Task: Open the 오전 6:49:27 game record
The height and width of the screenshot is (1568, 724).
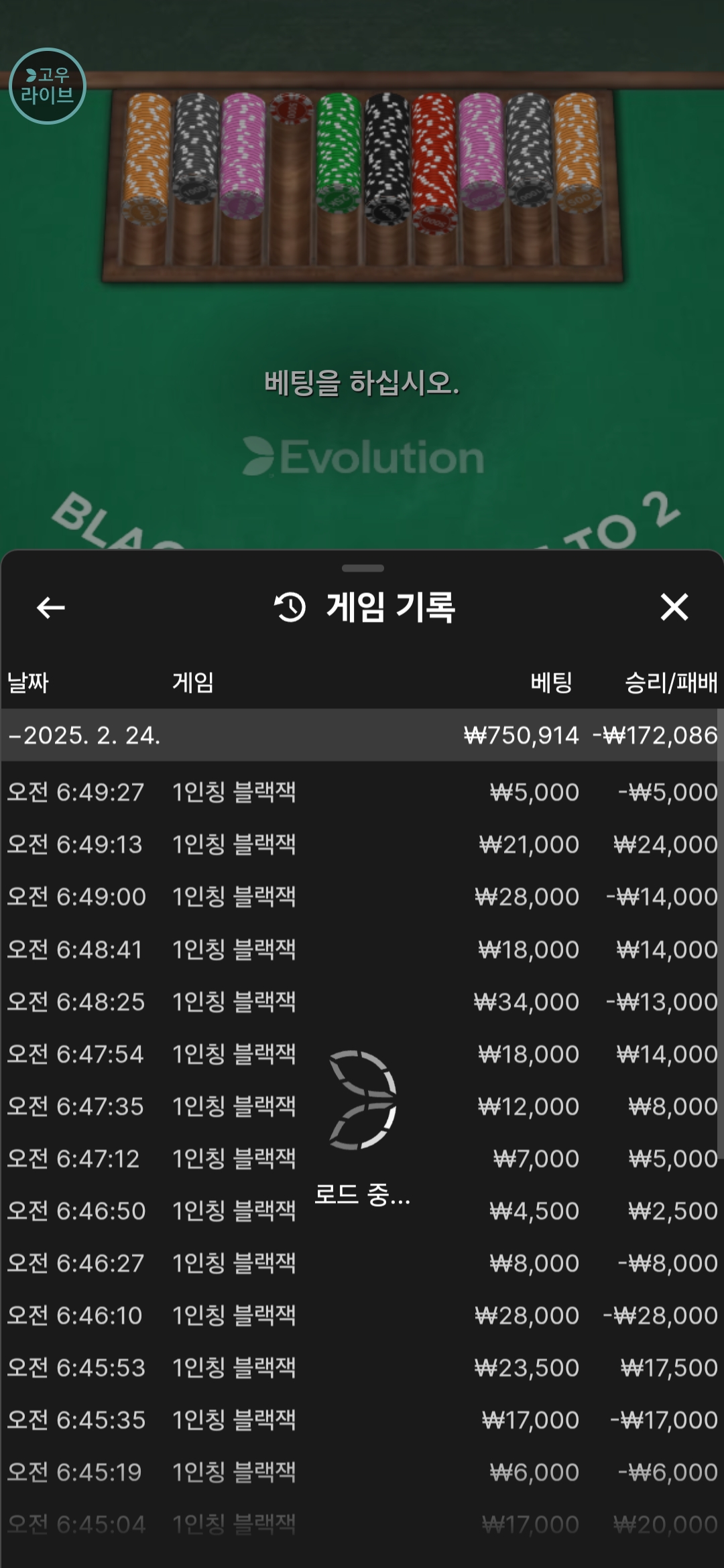Action: pyautogui.click(x=362, y=792)
